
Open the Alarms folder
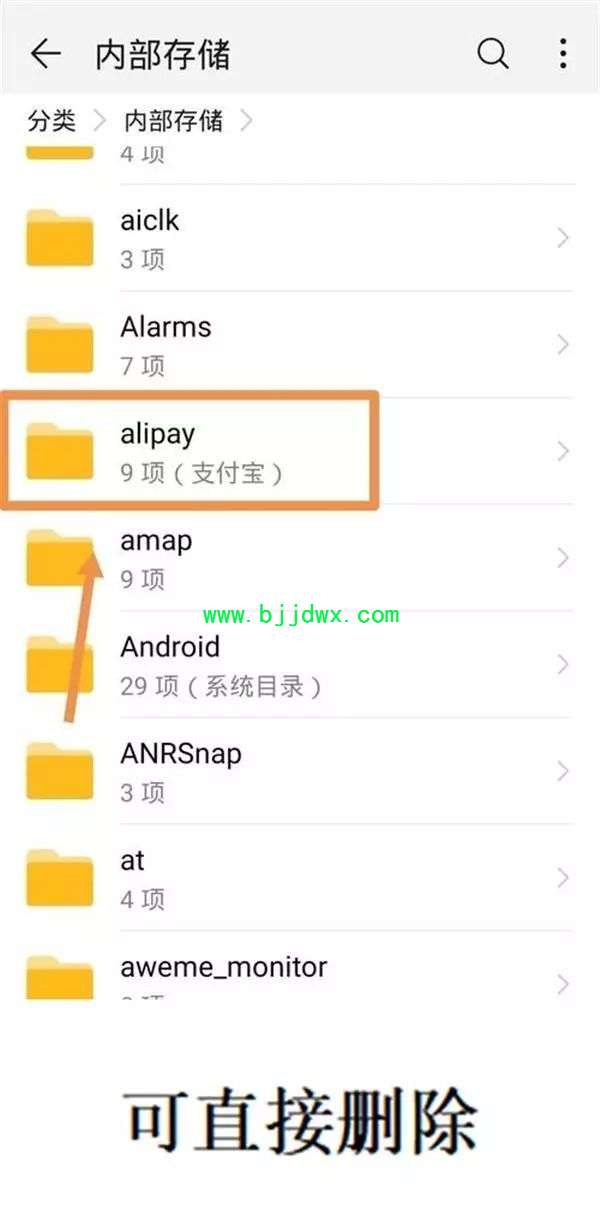click(x=300, y=345)
